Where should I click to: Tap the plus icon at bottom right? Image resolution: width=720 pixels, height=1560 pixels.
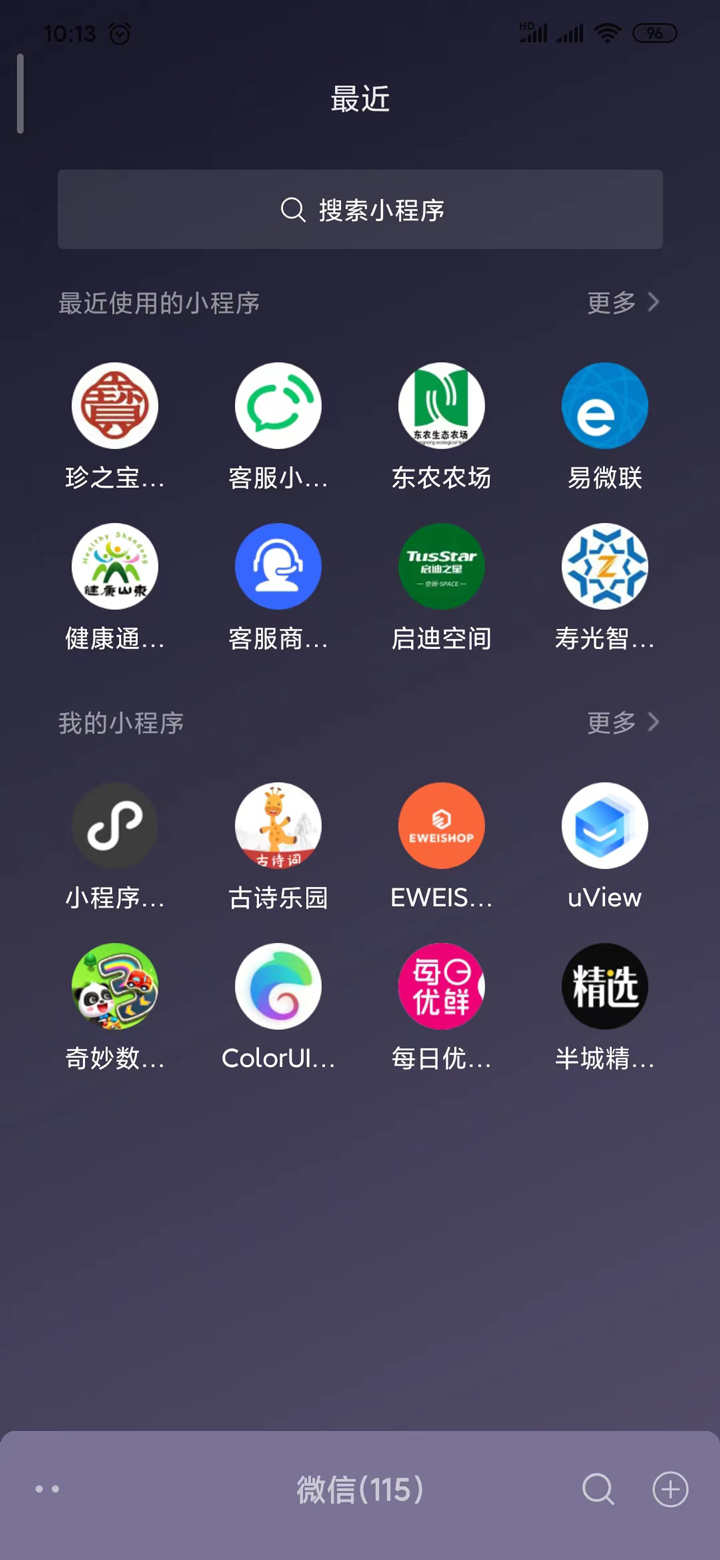pos(670,1489)
